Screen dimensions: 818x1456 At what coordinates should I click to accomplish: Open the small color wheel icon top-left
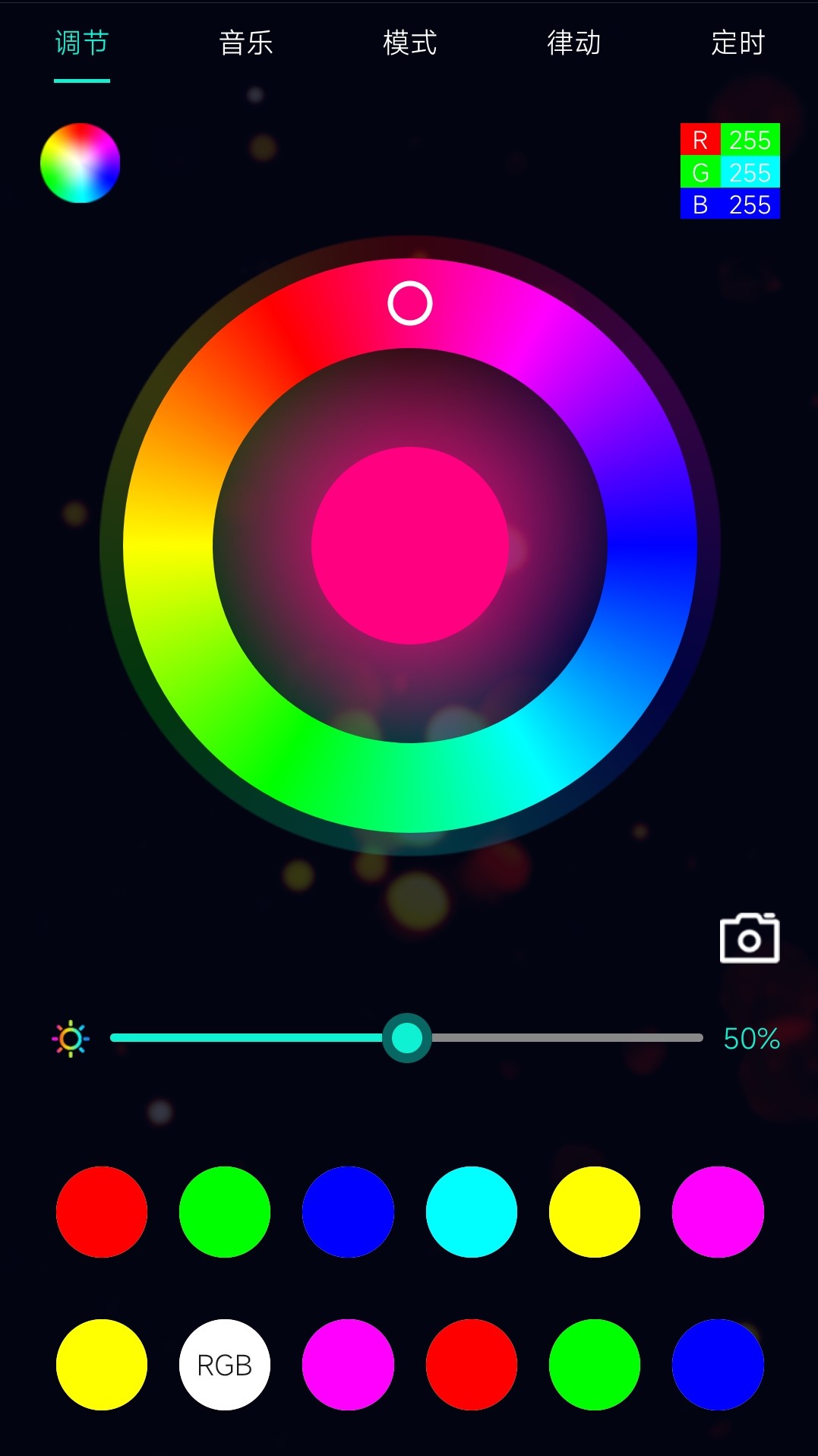pos(81,161)
